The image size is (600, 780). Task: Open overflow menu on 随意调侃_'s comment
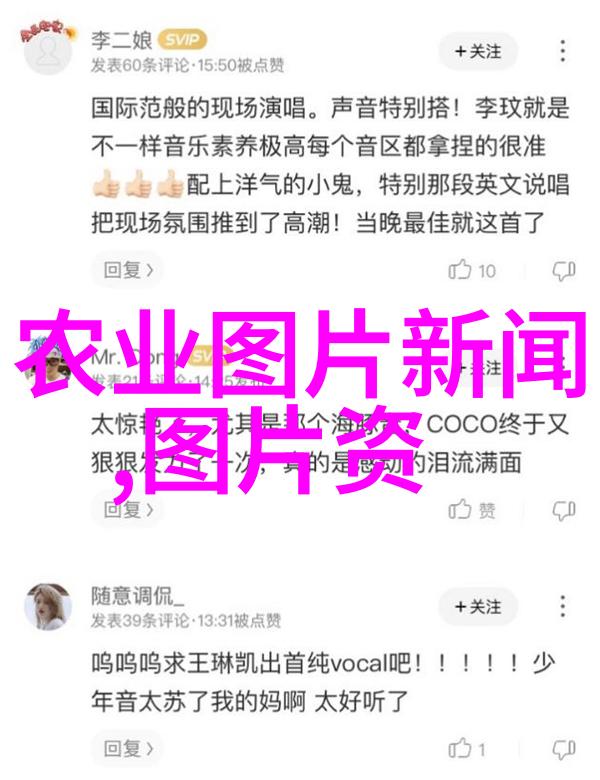[563, 606]
